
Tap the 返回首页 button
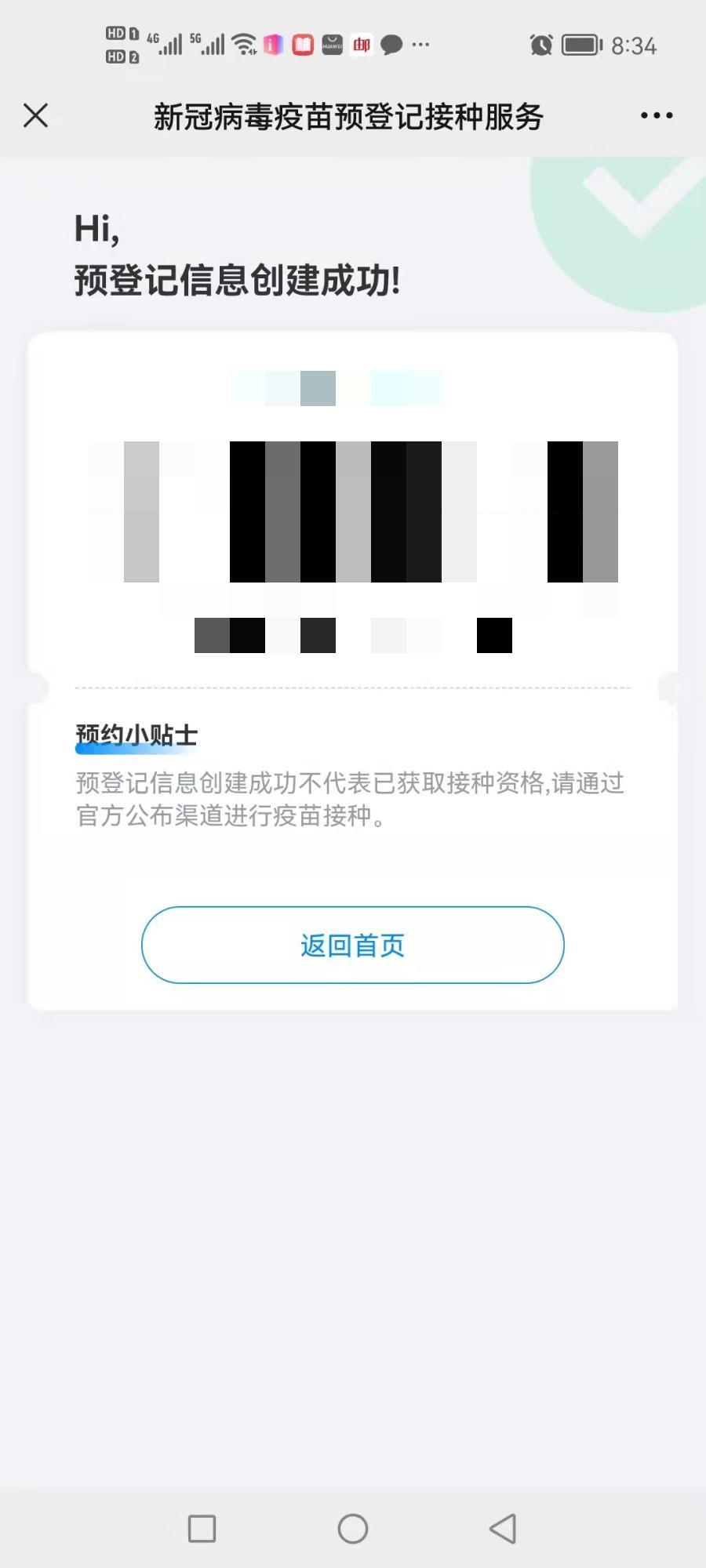coord(352,945)
